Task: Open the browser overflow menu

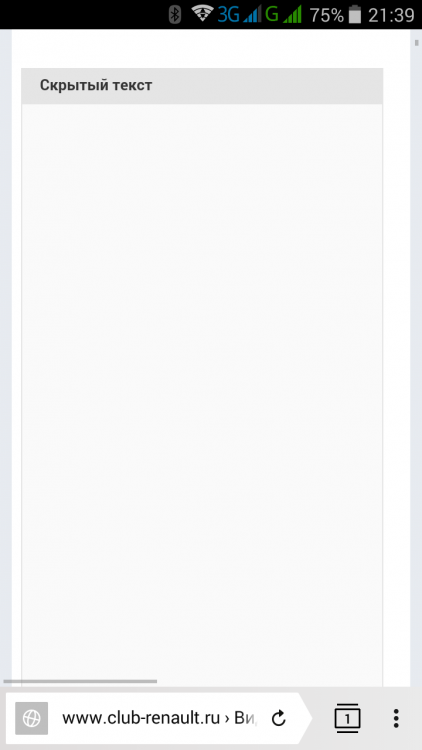Action: [396, 718]
